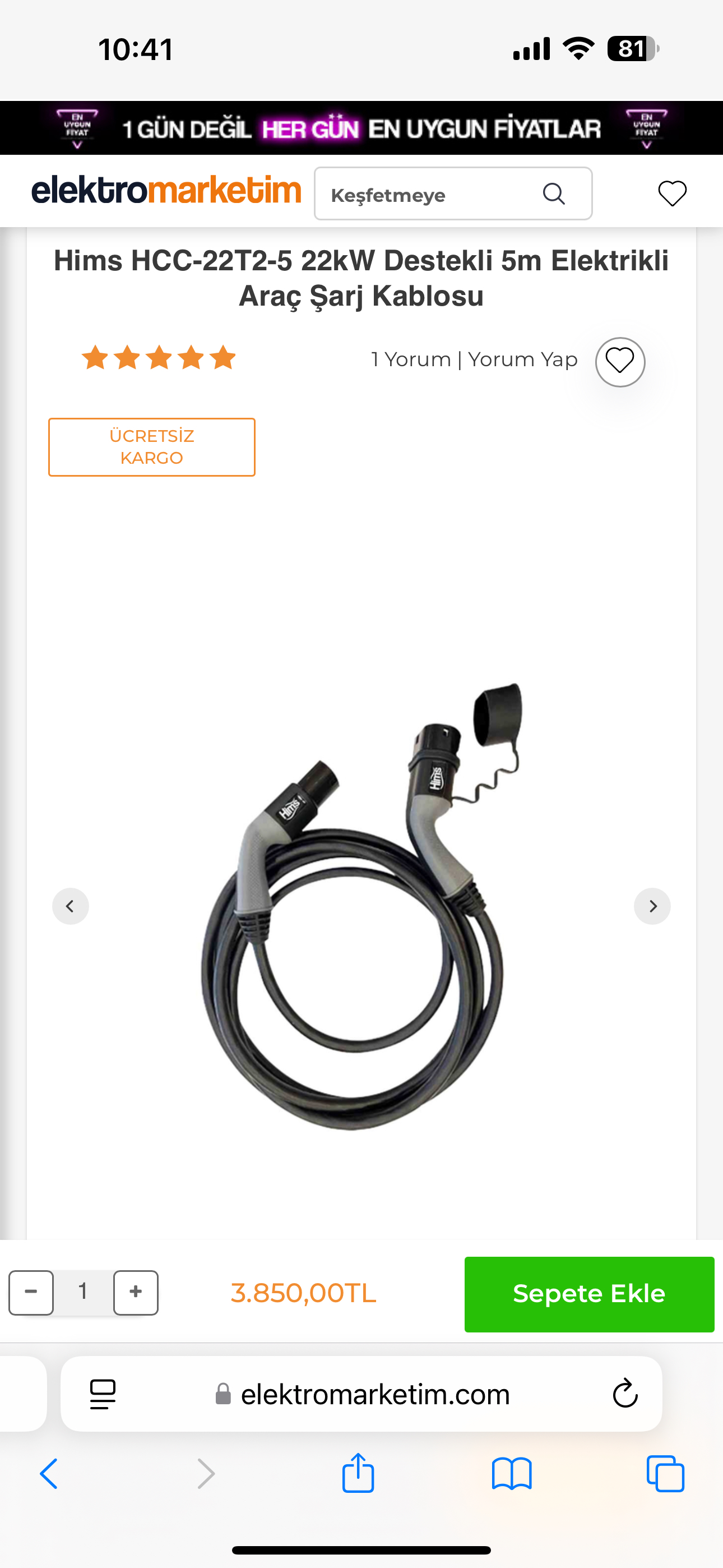Open the Keşfetmeye search field
This screenshot has width=723, height=1568.
pos(453,193)
